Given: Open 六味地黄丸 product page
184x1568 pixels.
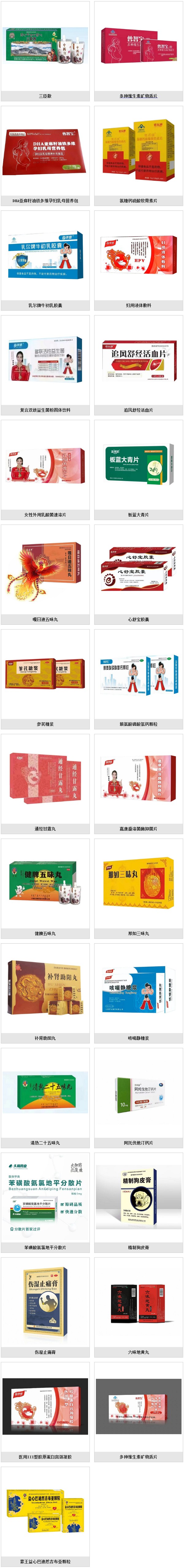Looking at the screenshot, I should [138, 1302].
